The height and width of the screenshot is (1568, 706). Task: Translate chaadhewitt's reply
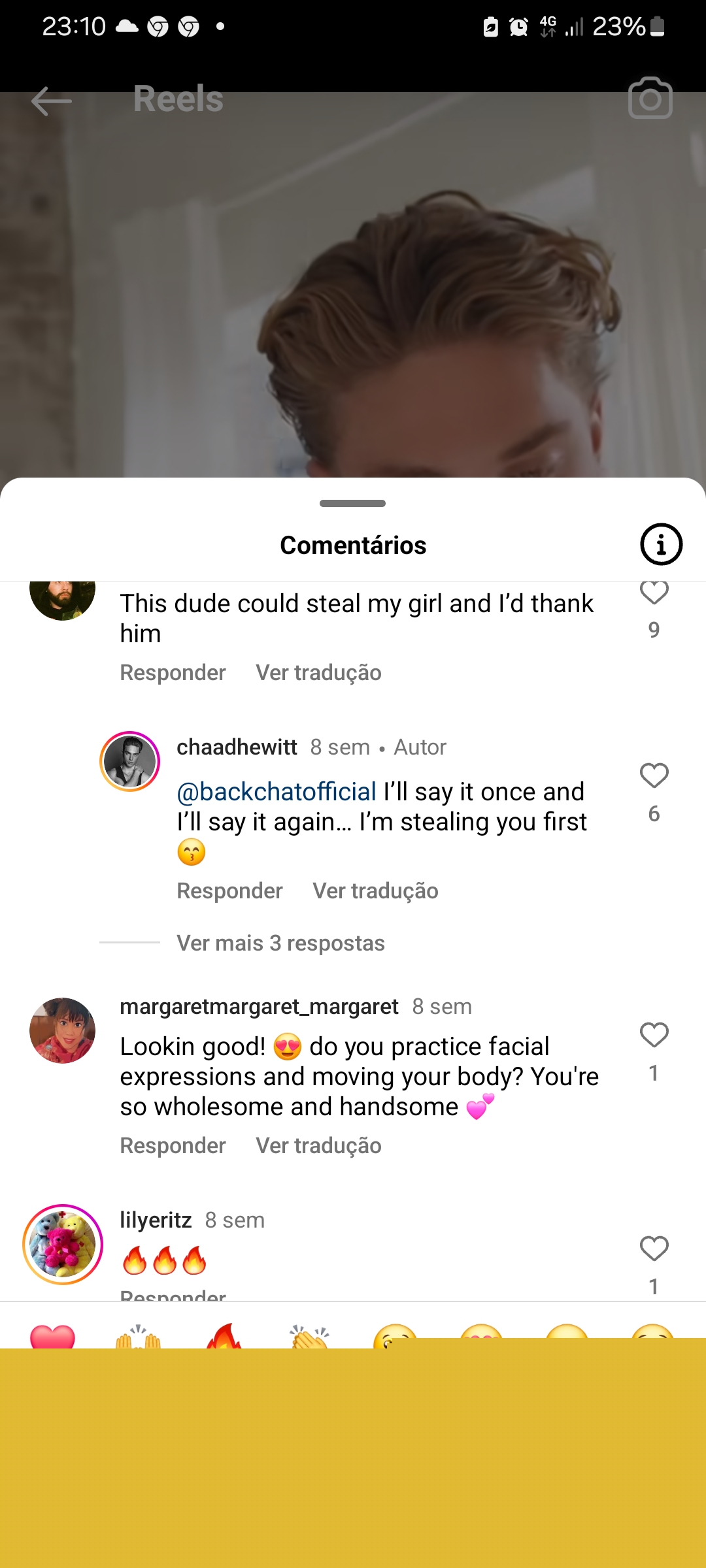pyautogui.click(x=375, y=891)
